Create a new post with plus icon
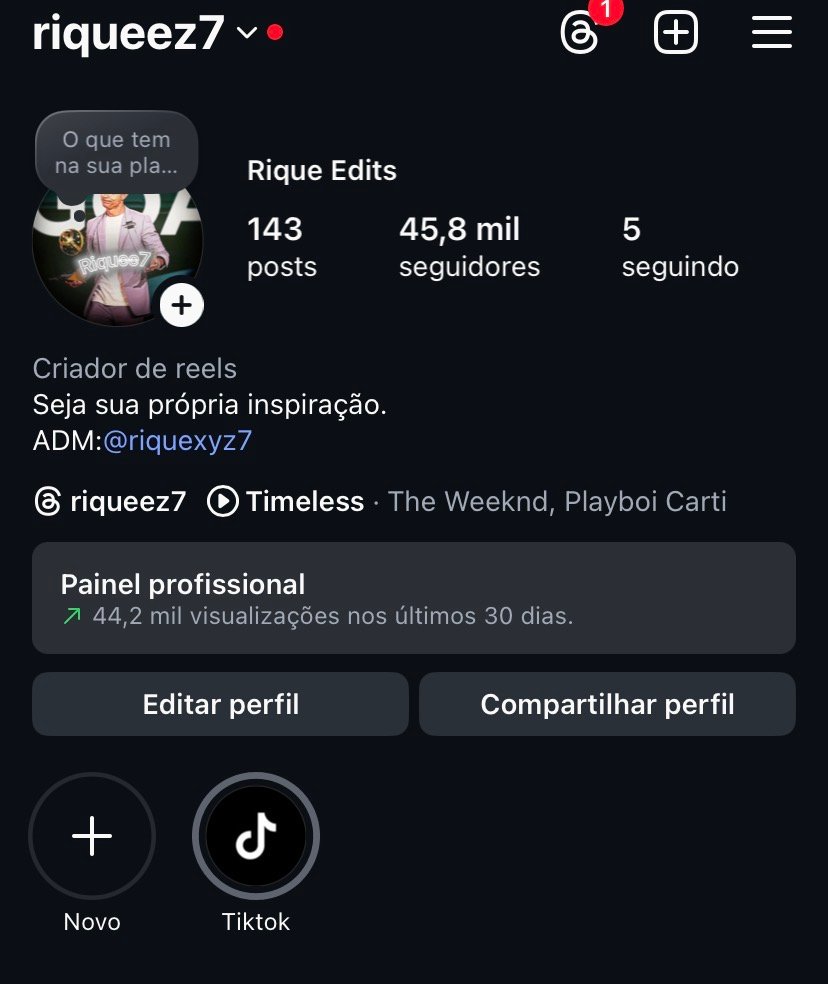The image size is (828, 984). [x=675, y=34]
